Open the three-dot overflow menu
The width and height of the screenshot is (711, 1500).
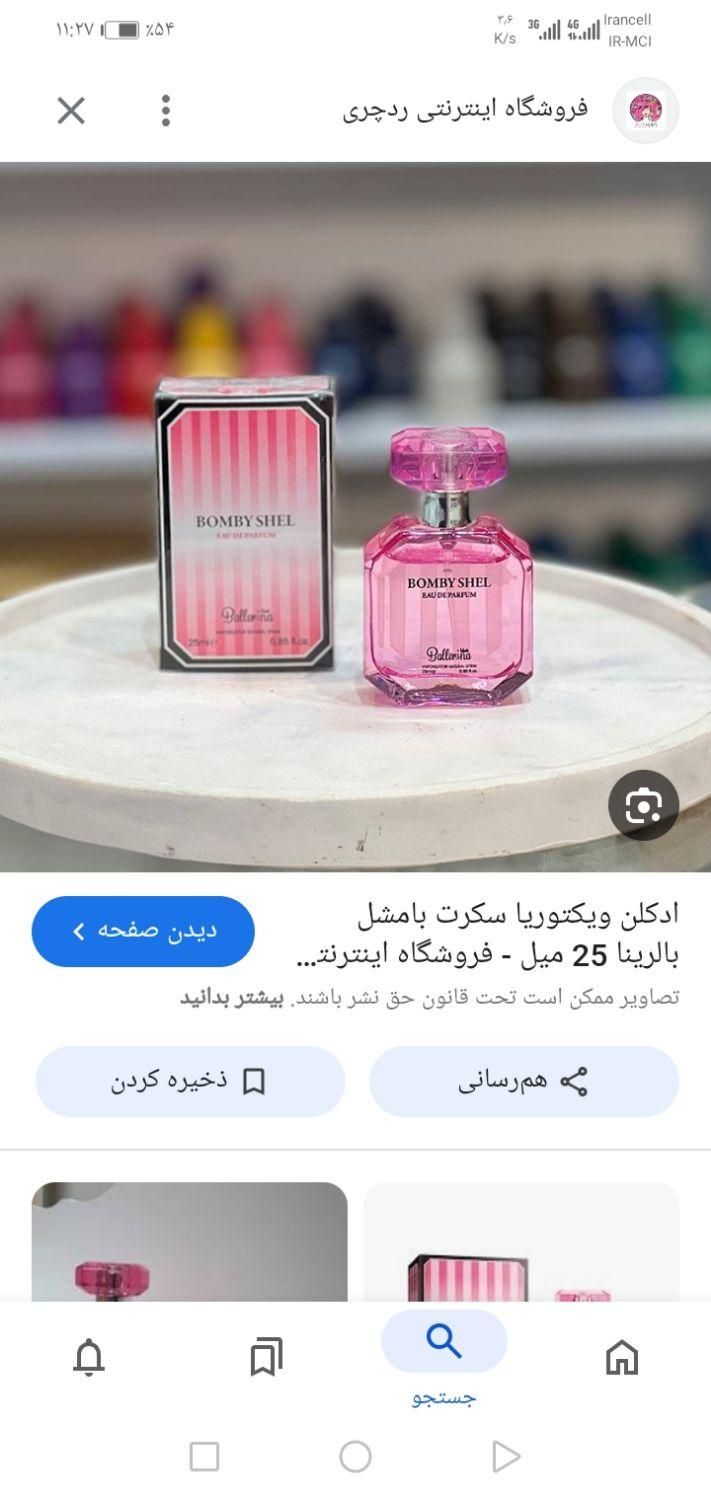point(166,110)
